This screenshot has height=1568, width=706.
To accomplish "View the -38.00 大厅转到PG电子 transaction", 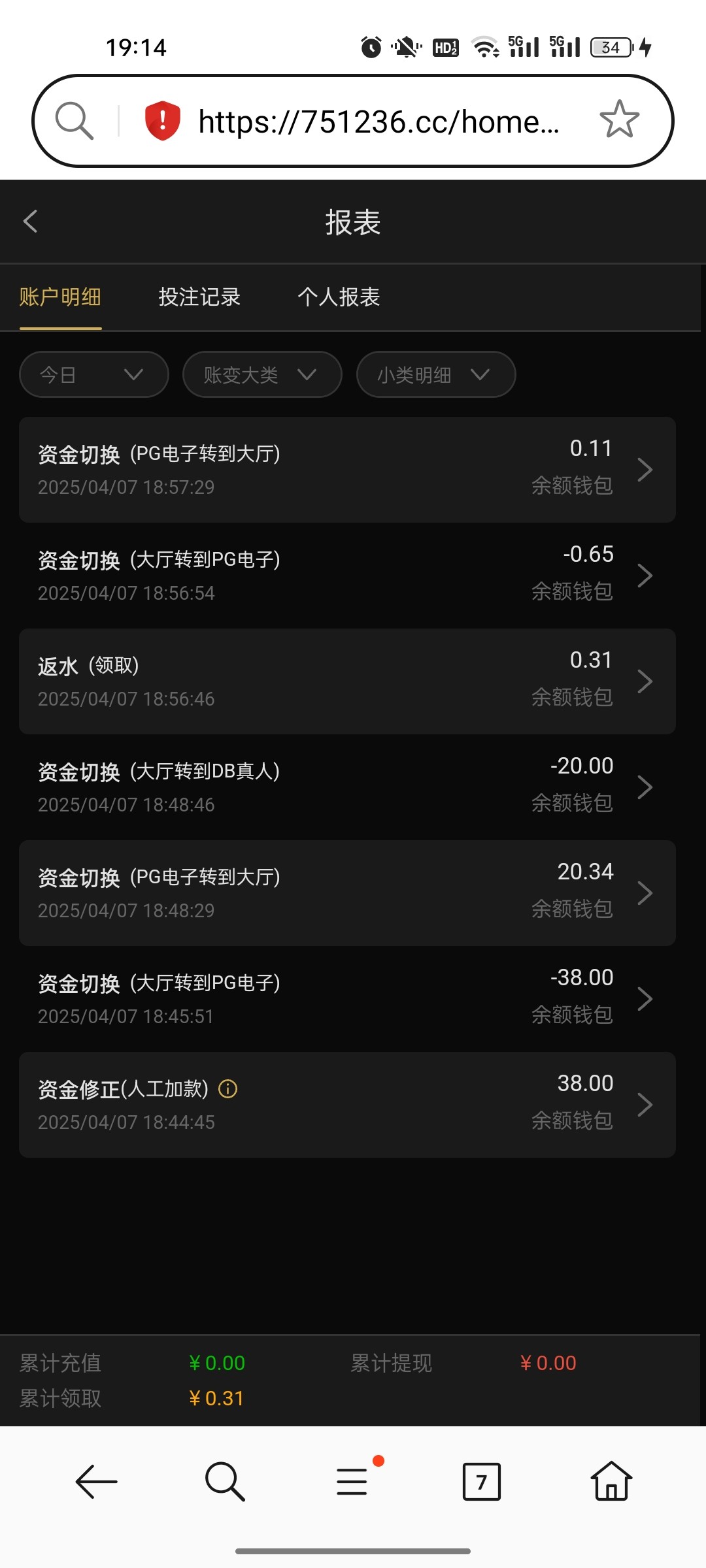I will [x=346, y=999].
